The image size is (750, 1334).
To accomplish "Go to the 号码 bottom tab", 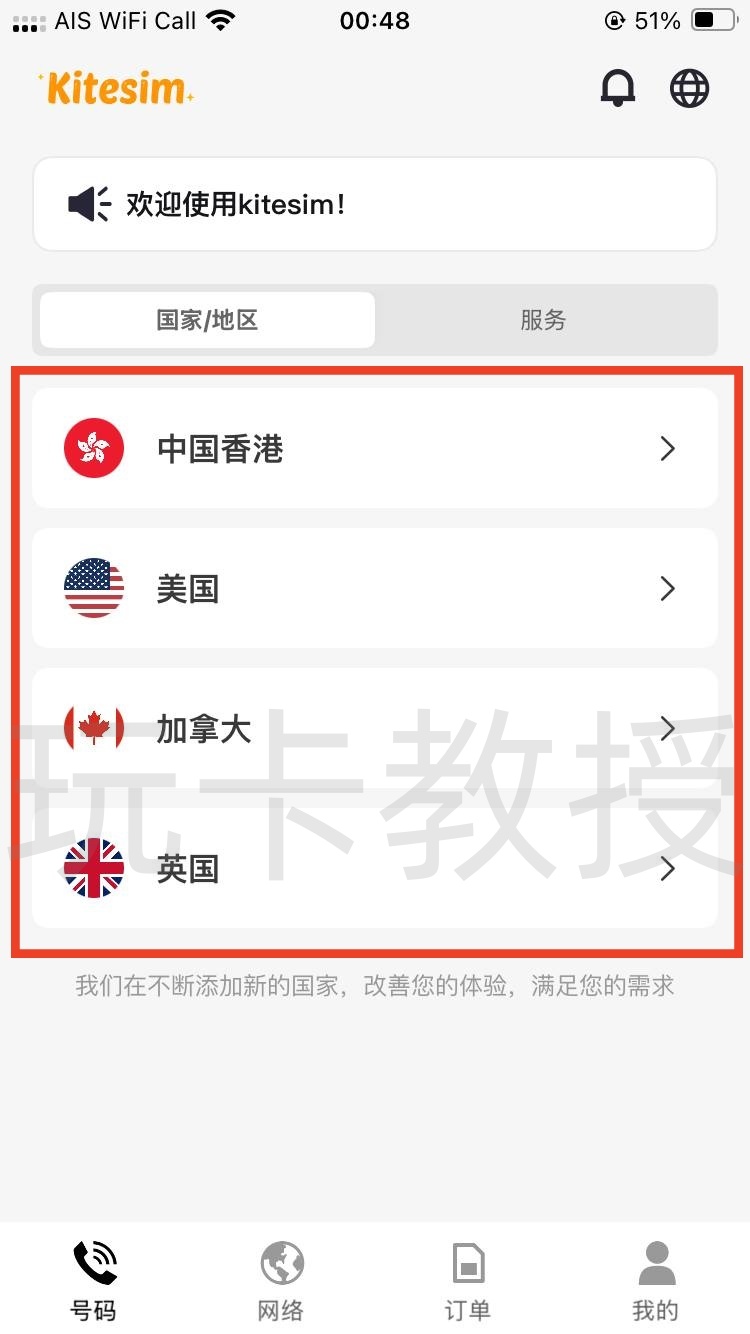I will [94, 1280].
